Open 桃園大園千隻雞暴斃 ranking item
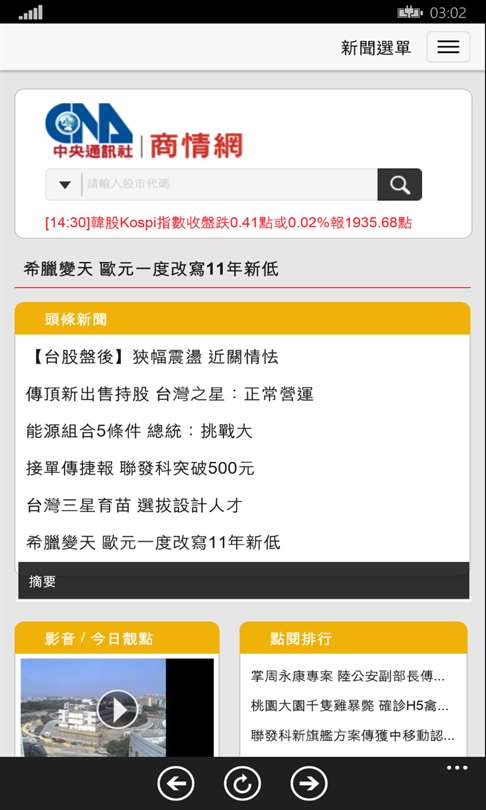 pos(350,706)
